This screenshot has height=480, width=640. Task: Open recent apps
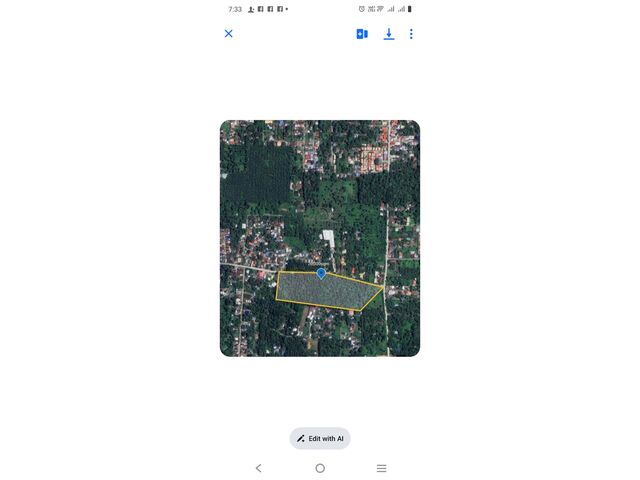pos(381,468)
